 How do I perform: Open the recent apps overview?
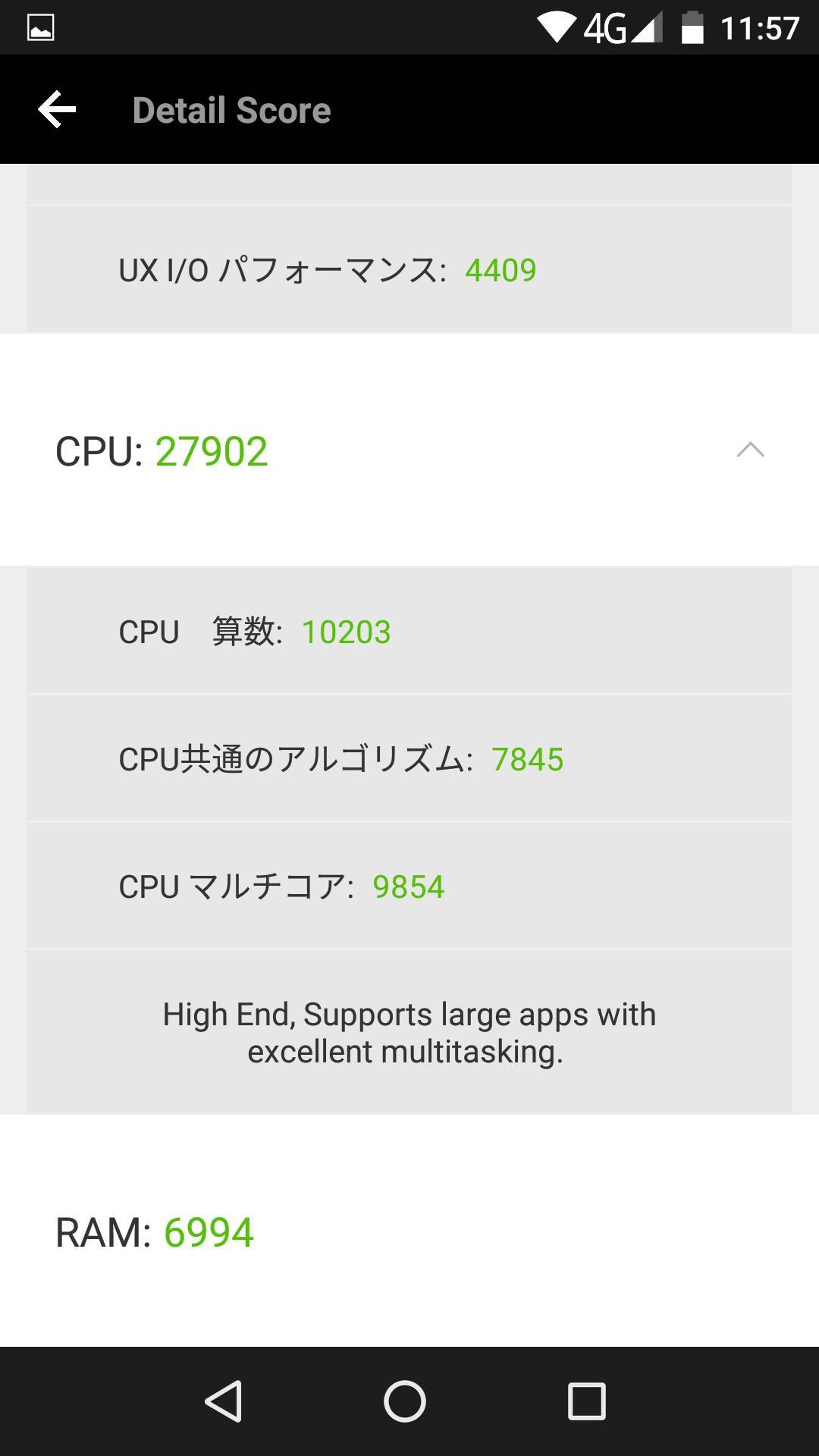(x=587, y=1401)
